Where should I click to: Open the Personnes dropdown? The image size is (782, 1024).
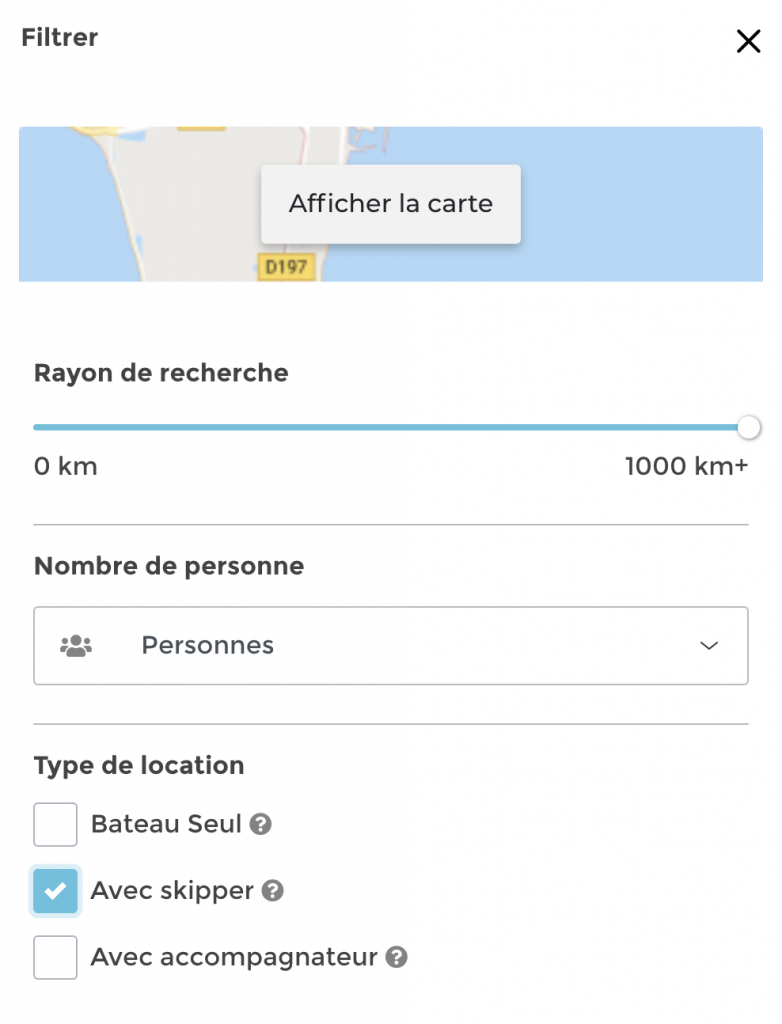point(391,646)
